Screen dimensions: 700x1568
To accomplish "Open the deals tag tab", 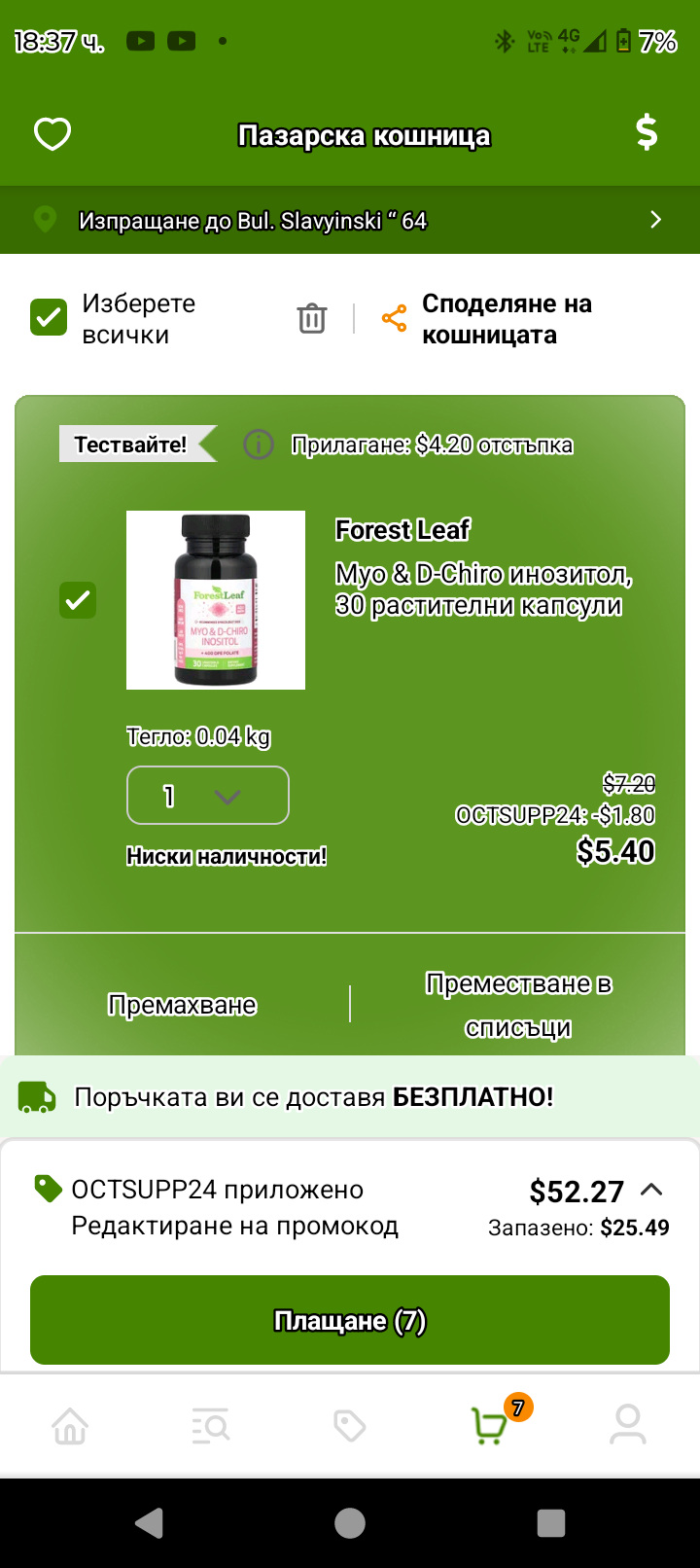I will pos(350,1427).
